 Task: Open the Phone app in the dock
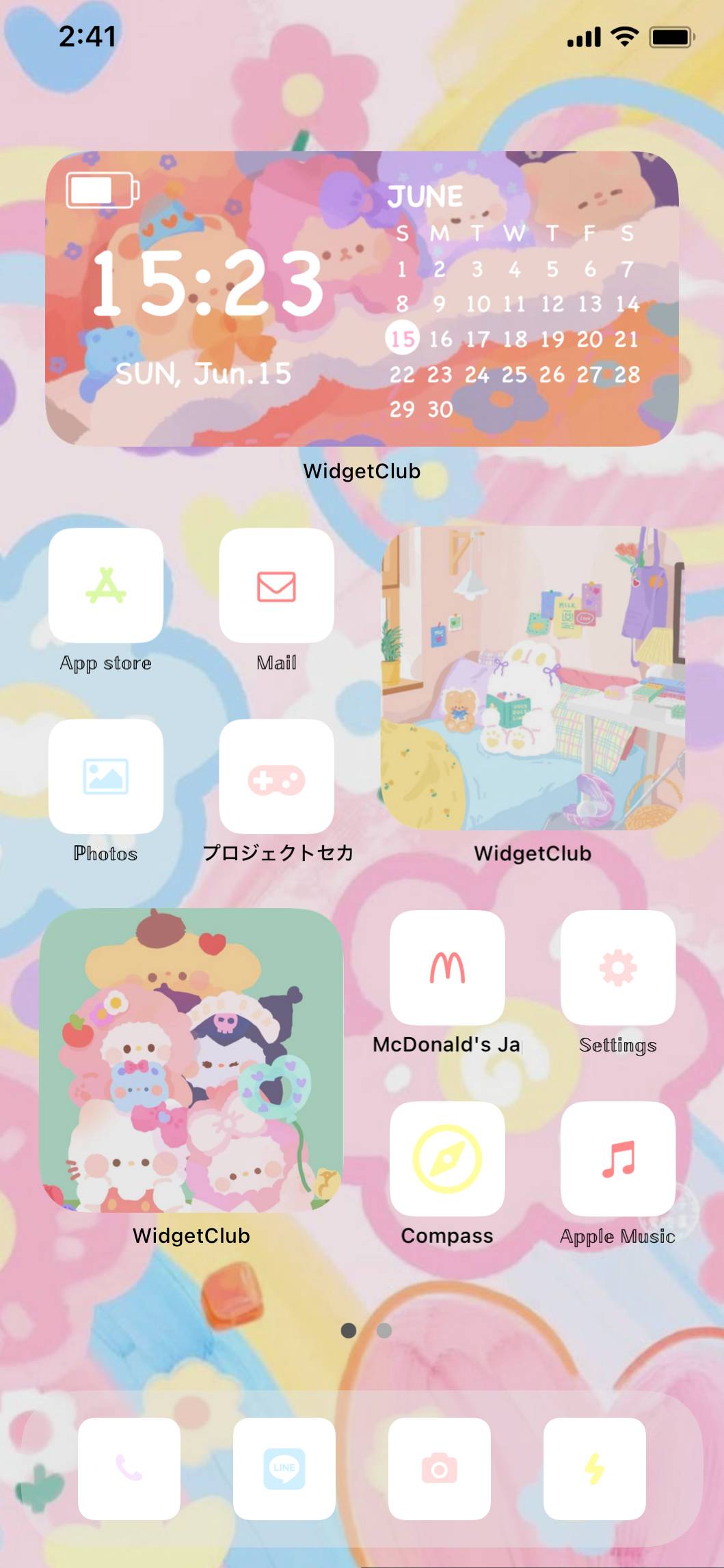point(129,1468)
